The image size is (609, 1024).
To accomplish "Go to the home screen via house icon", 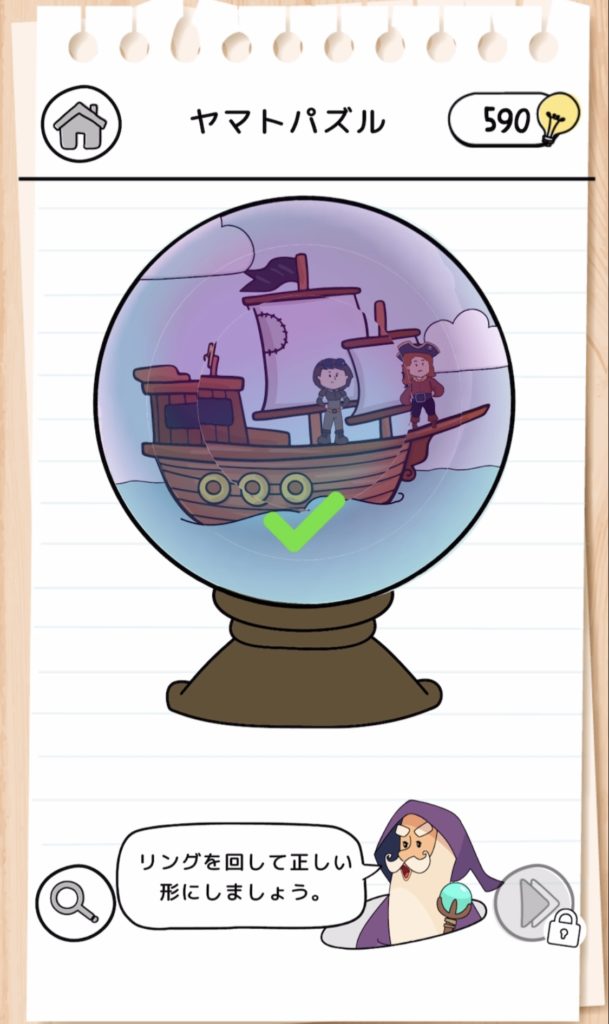I will pyautogui.click(x=80, y=124).
